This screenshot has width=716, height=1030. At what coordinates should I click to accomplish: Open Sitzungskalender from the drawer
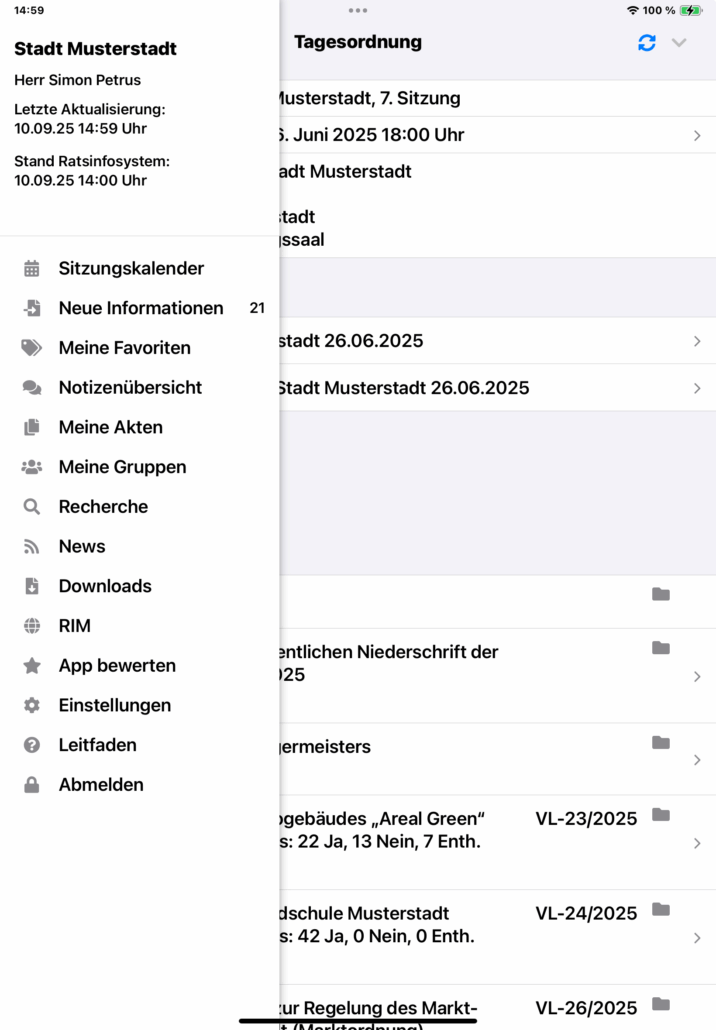coord(131,268)
